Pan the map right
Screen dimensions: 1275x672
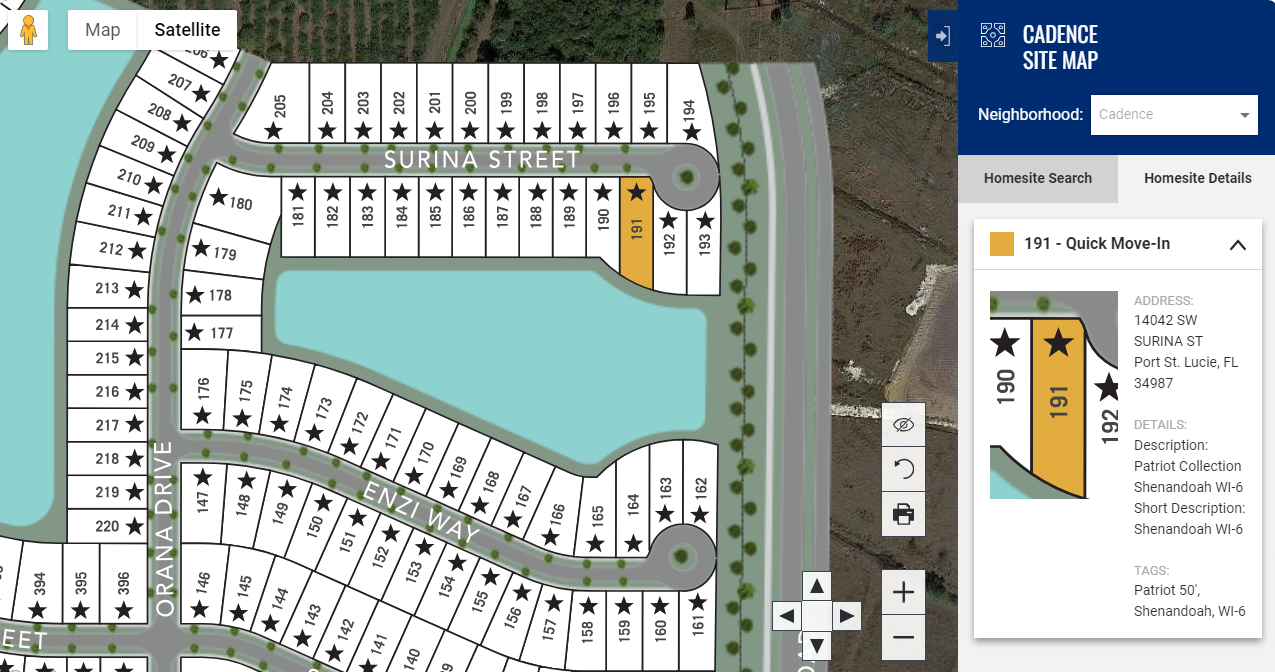[x=847, y=616]
